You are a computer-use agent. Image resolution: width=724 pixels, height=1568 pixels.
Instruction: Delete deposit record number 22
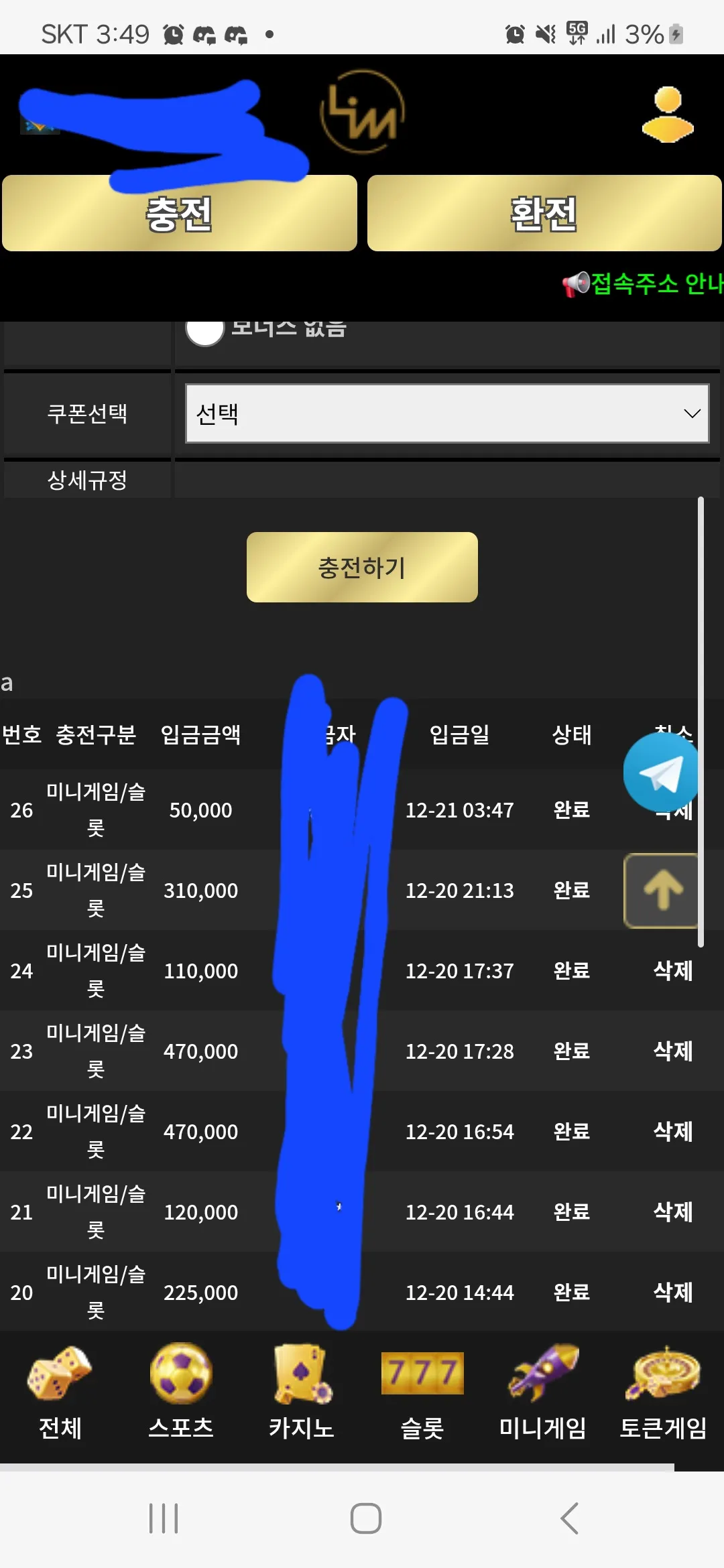[x=673, y=1131]
